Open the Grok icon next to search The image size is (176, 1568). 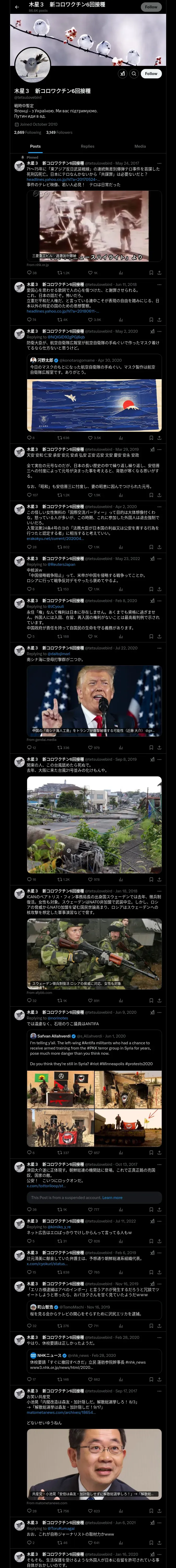point(122,73)
